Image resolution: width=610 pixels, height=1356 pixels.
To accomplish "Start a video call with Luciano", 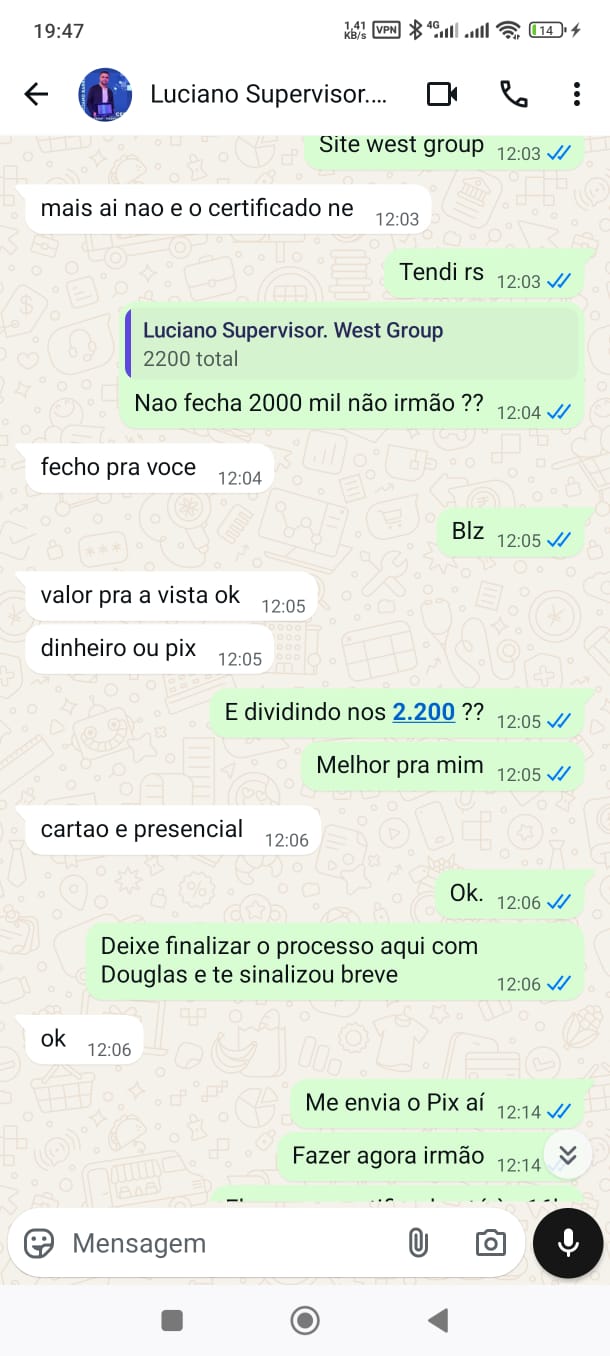I will click(442, 94).
